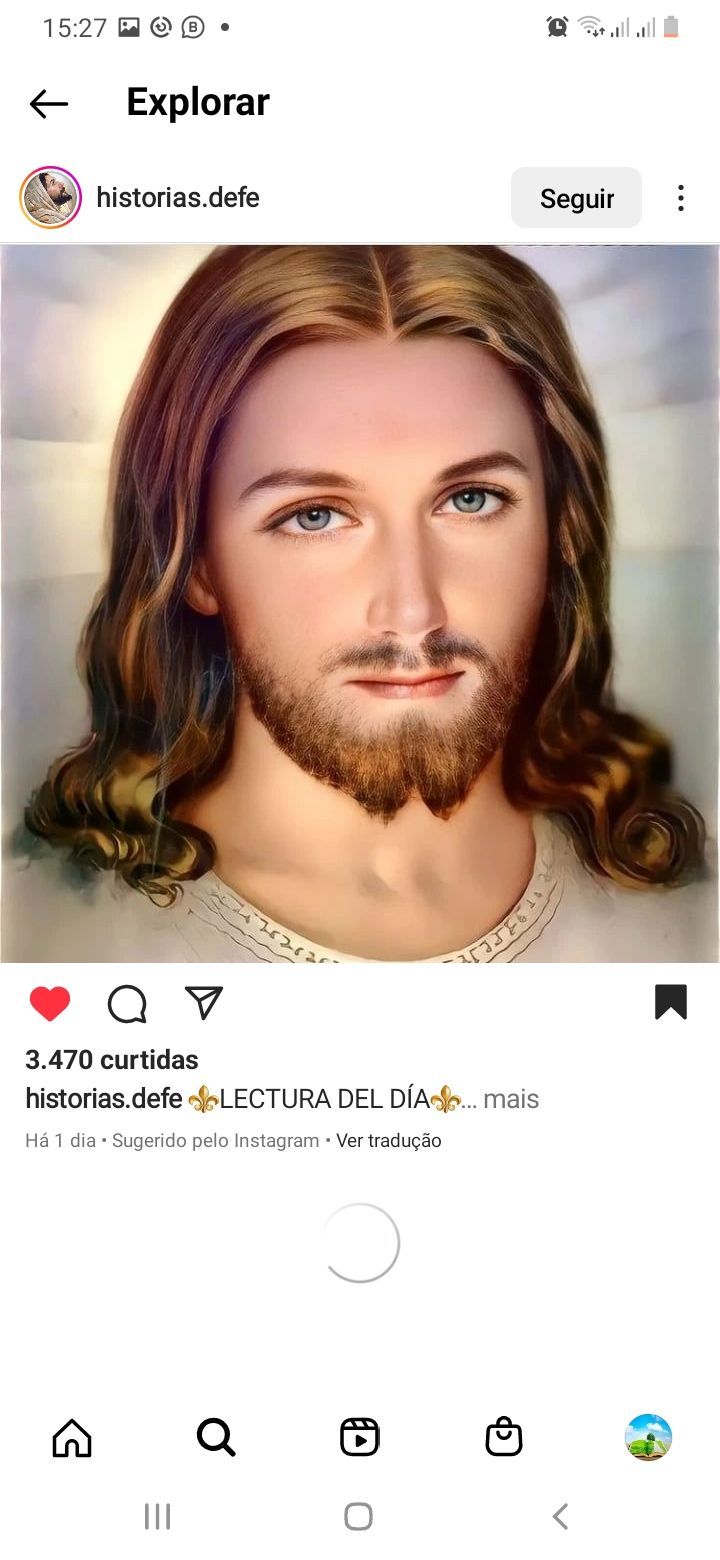Screen dimensions: 720x1560
Task: Open the Reels tab
Action: [360, 1438]
